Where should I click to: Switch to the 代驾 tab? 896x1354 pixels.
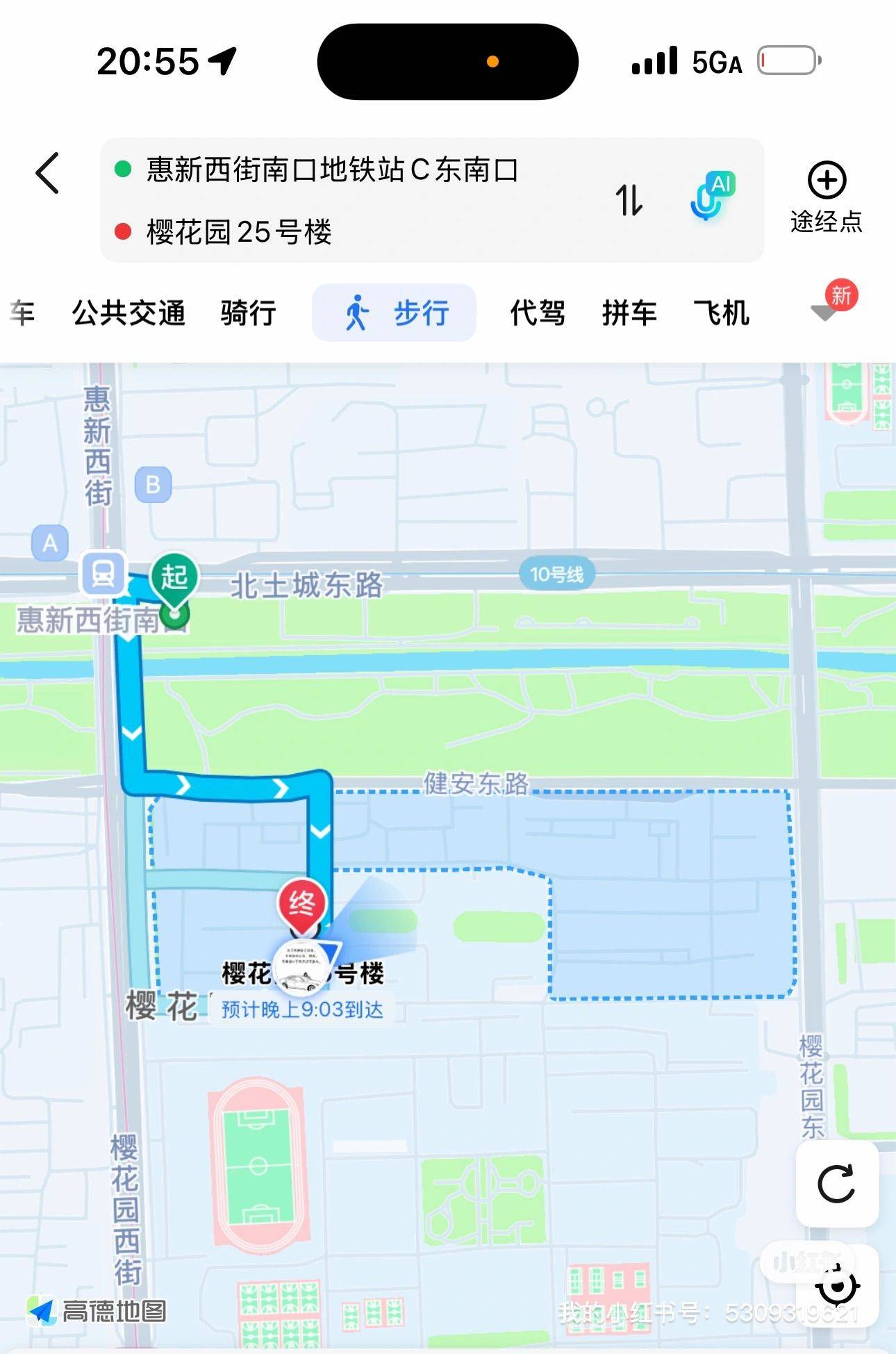pos(537,313)
